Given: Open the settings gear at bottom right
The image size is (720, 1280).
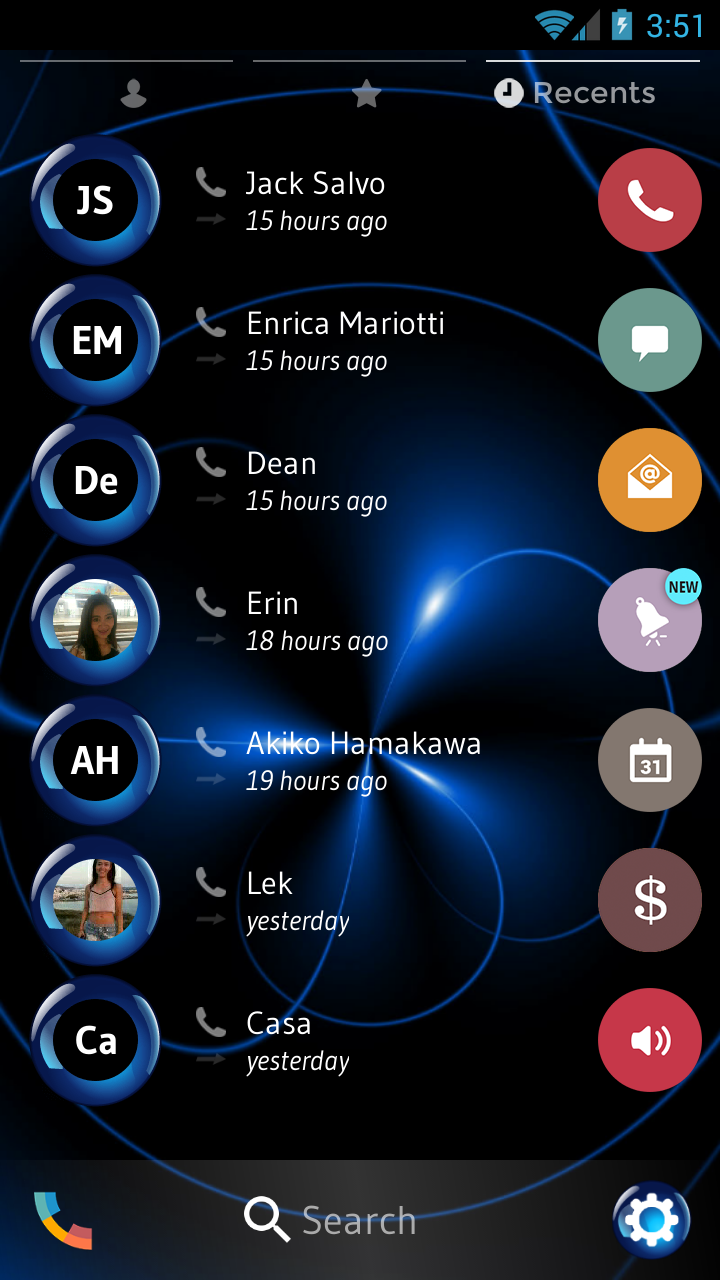Looking at the screenshot, I should [x=651, y=1218].
